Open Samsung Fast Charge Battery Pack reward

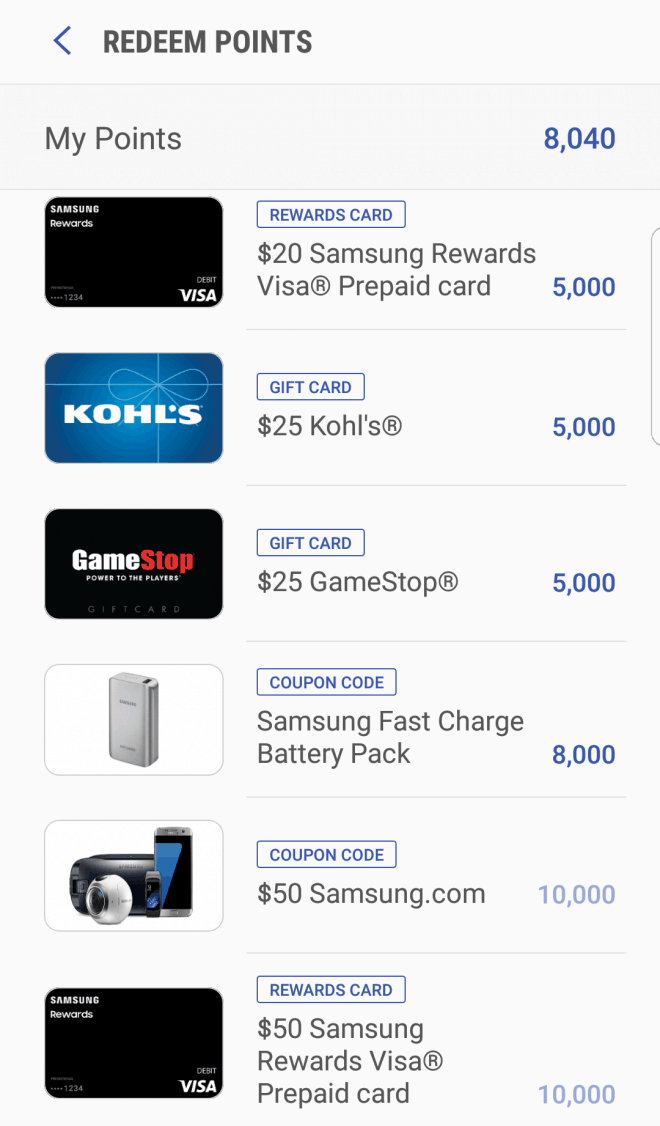pos(390,737)
